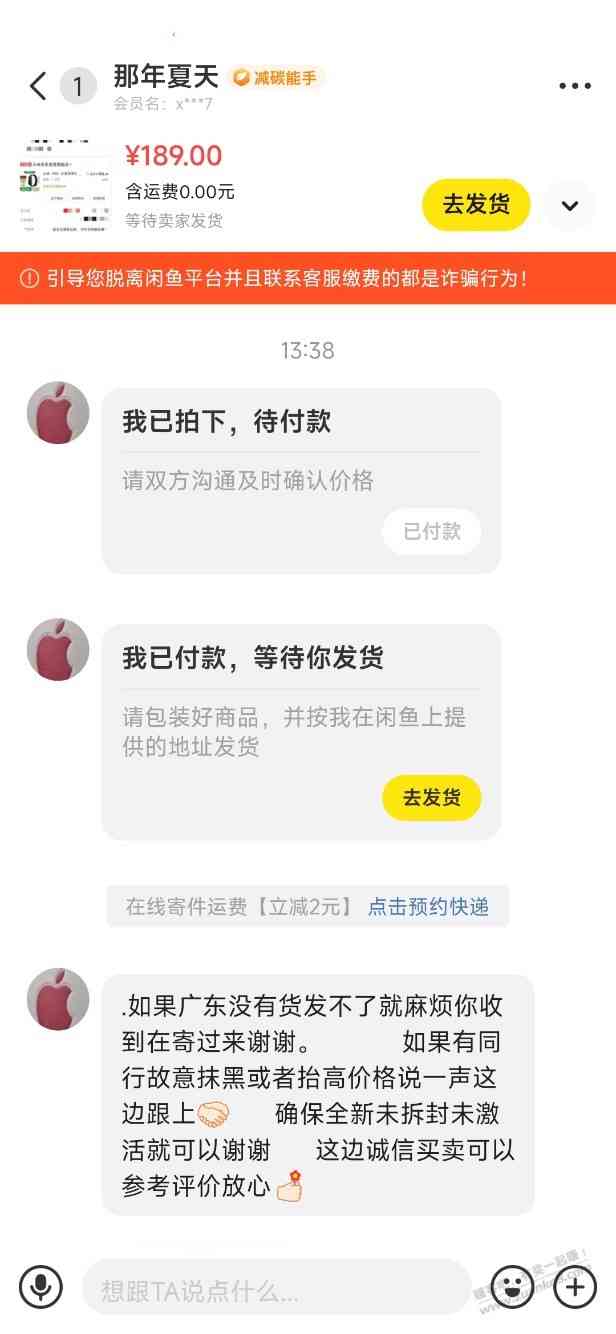
Task: View buyer avatar beside 我已拍下 message
Action: point(58,412)
